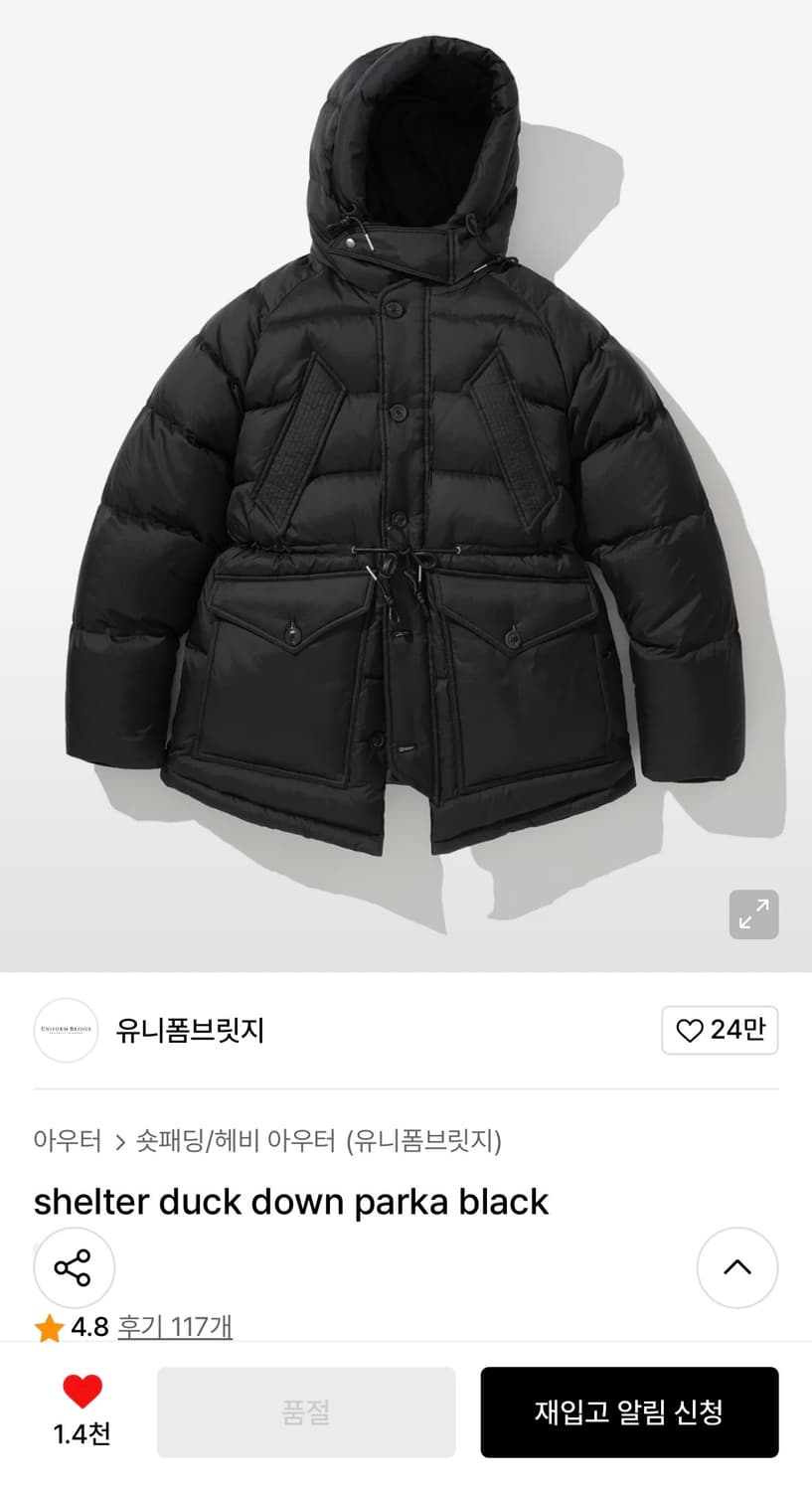This screenshot has width=812, height=1491.
Task: Tap the yellow star rating icon
Action: (x=49, y=1326)
